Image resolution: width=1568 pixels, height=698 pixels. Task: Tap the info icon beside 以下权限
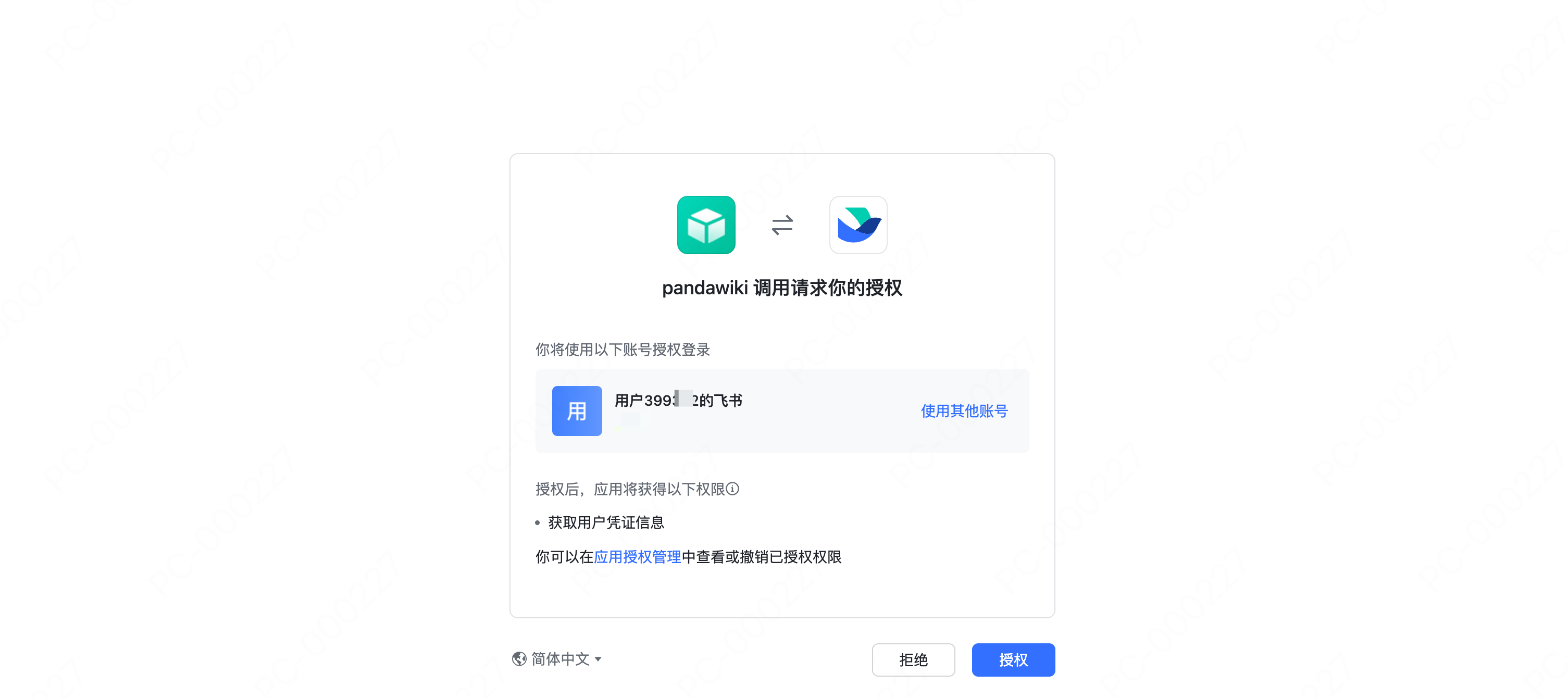coord(733,489)
